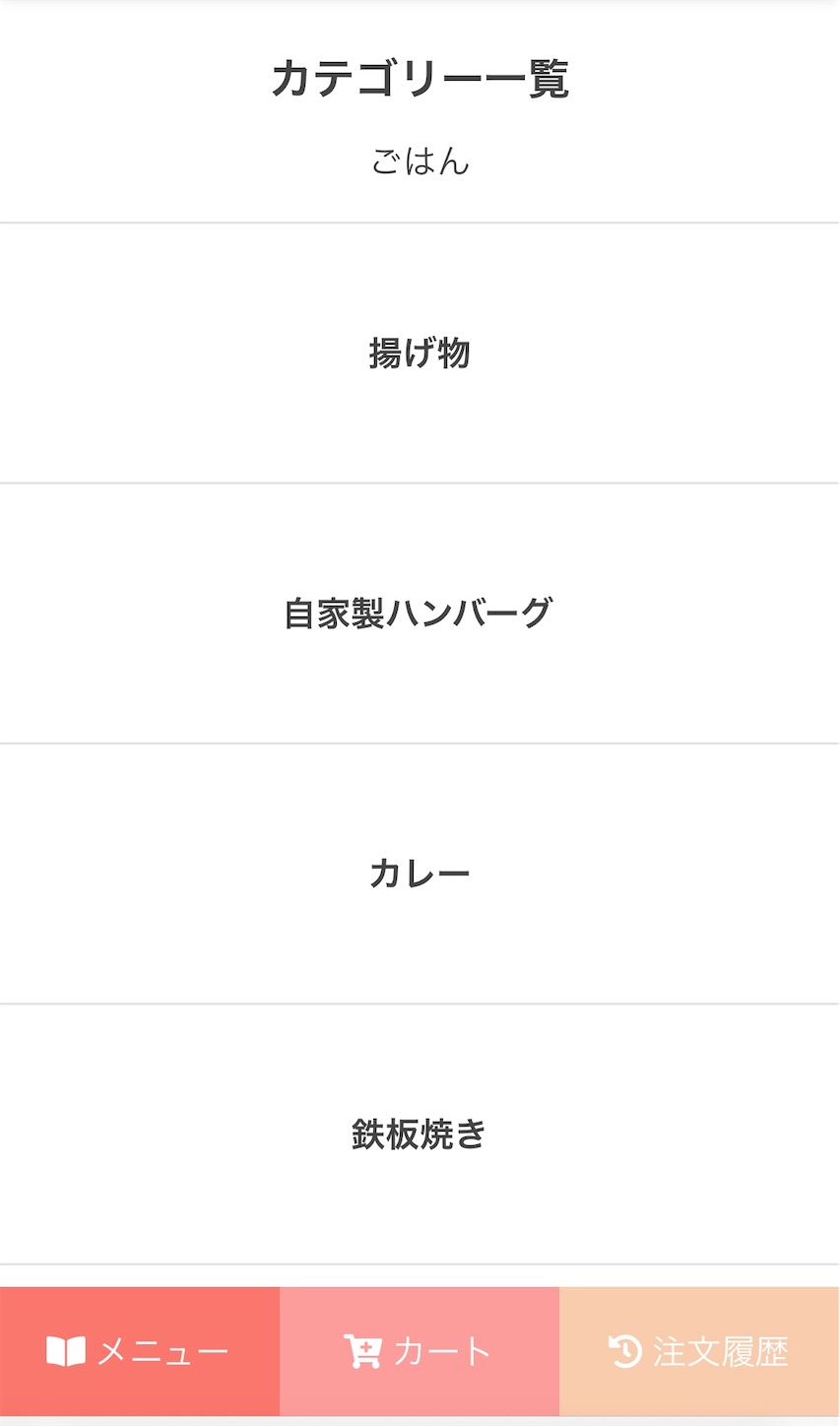Open the 自家製ハンバーグ category

pyautogui.click(x=420, y=614)
